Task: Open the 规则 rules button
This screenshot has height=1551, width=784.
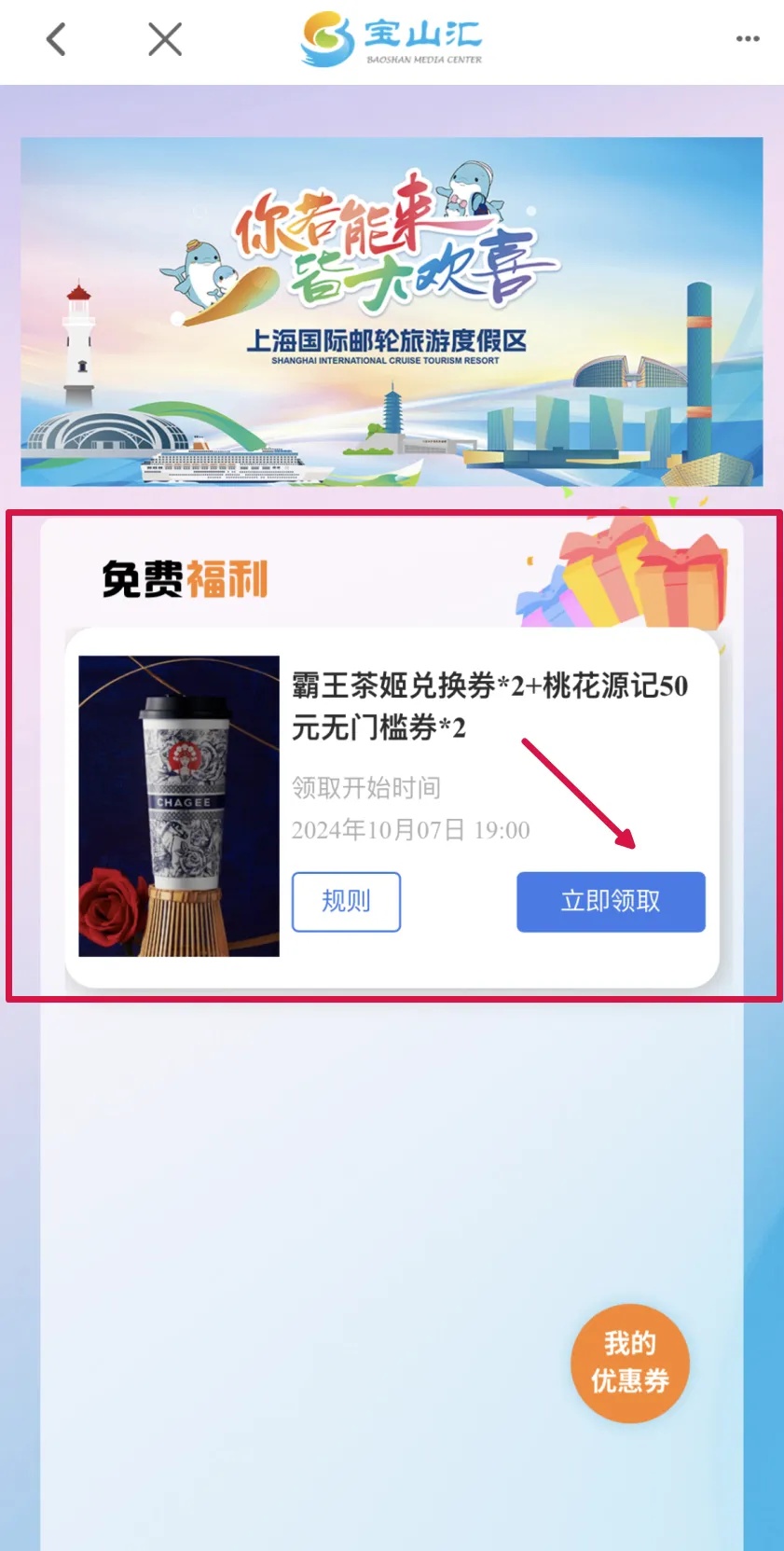Action: click(x=346, y=901)
